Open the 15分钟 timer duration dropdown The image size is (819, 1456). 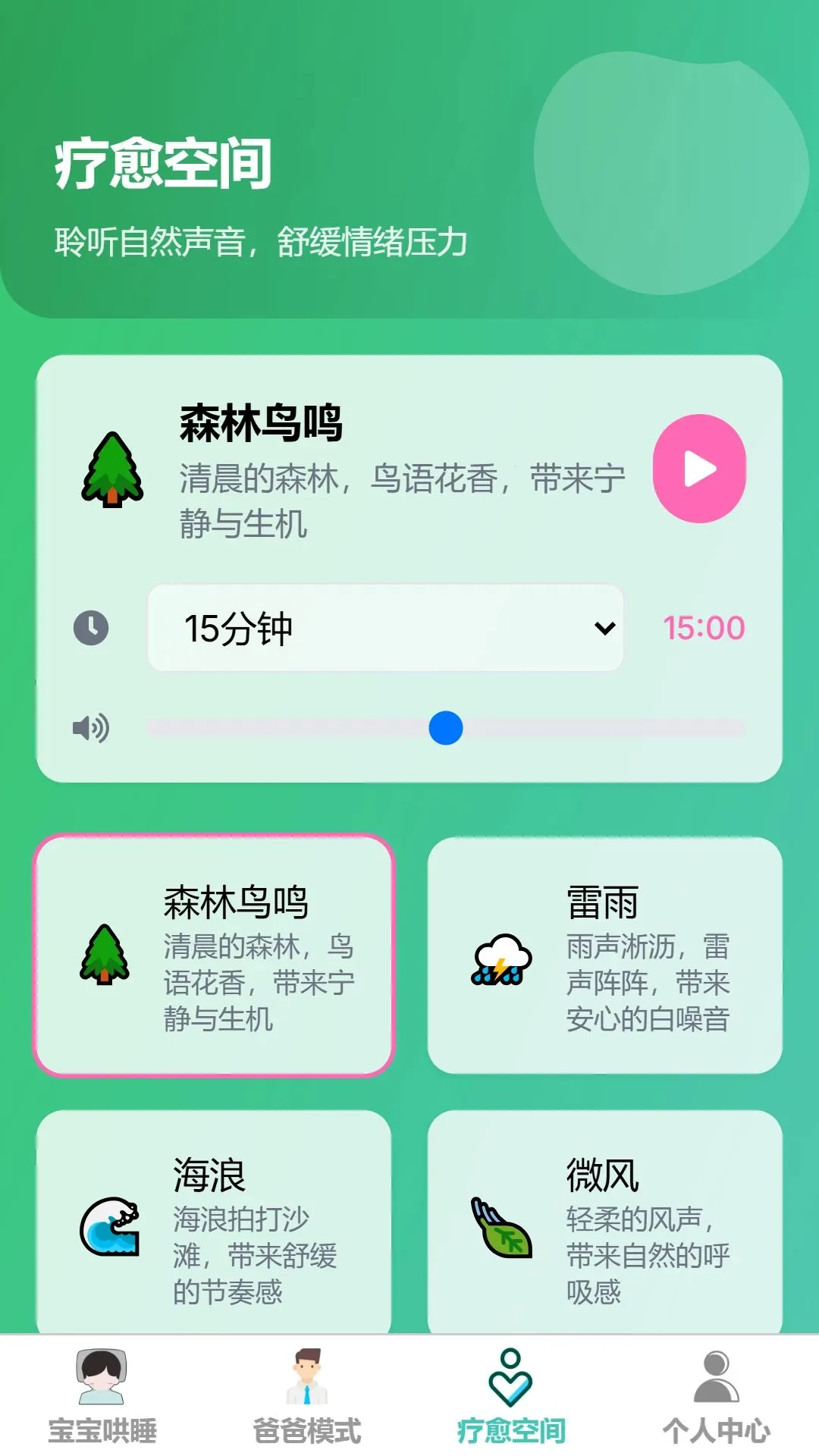tap(385, 628)
